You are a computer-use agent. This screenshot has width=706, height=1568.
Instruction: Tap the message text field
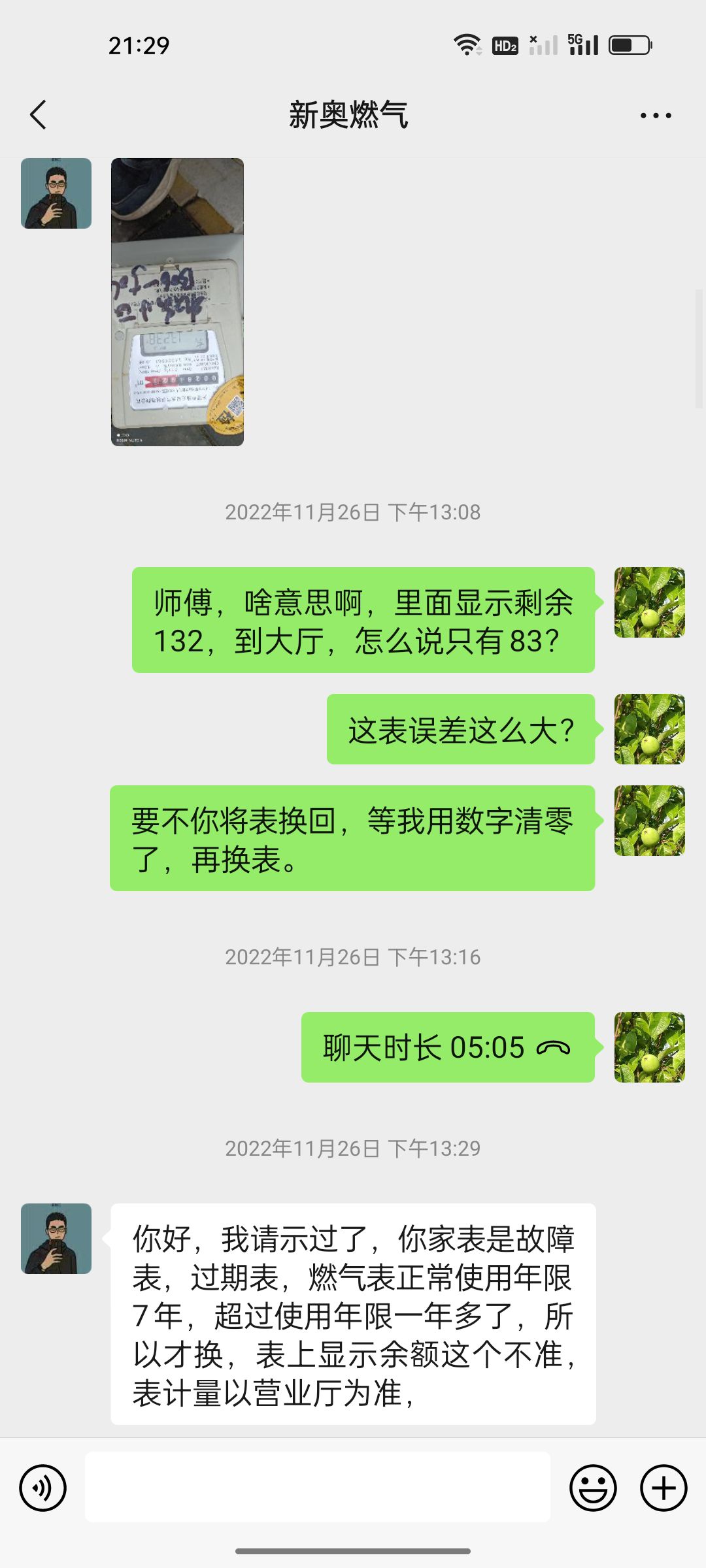[x=318, y=1487]
